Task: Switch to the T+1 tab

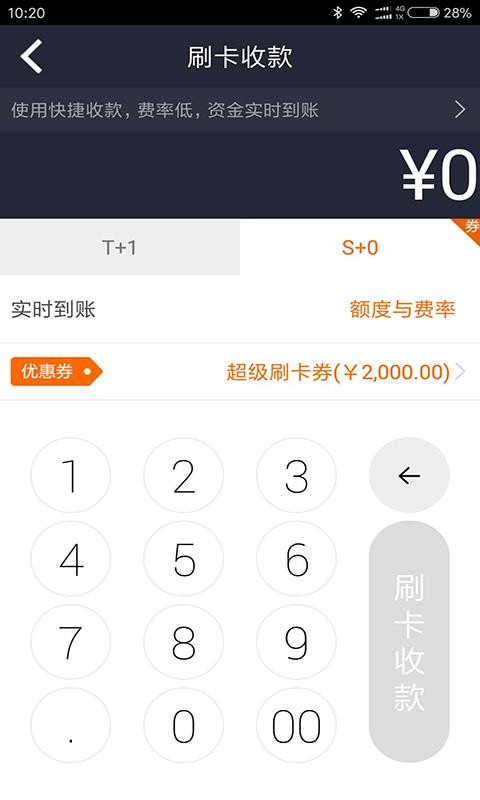Action: pyautogui.click(x=120, y=247)
